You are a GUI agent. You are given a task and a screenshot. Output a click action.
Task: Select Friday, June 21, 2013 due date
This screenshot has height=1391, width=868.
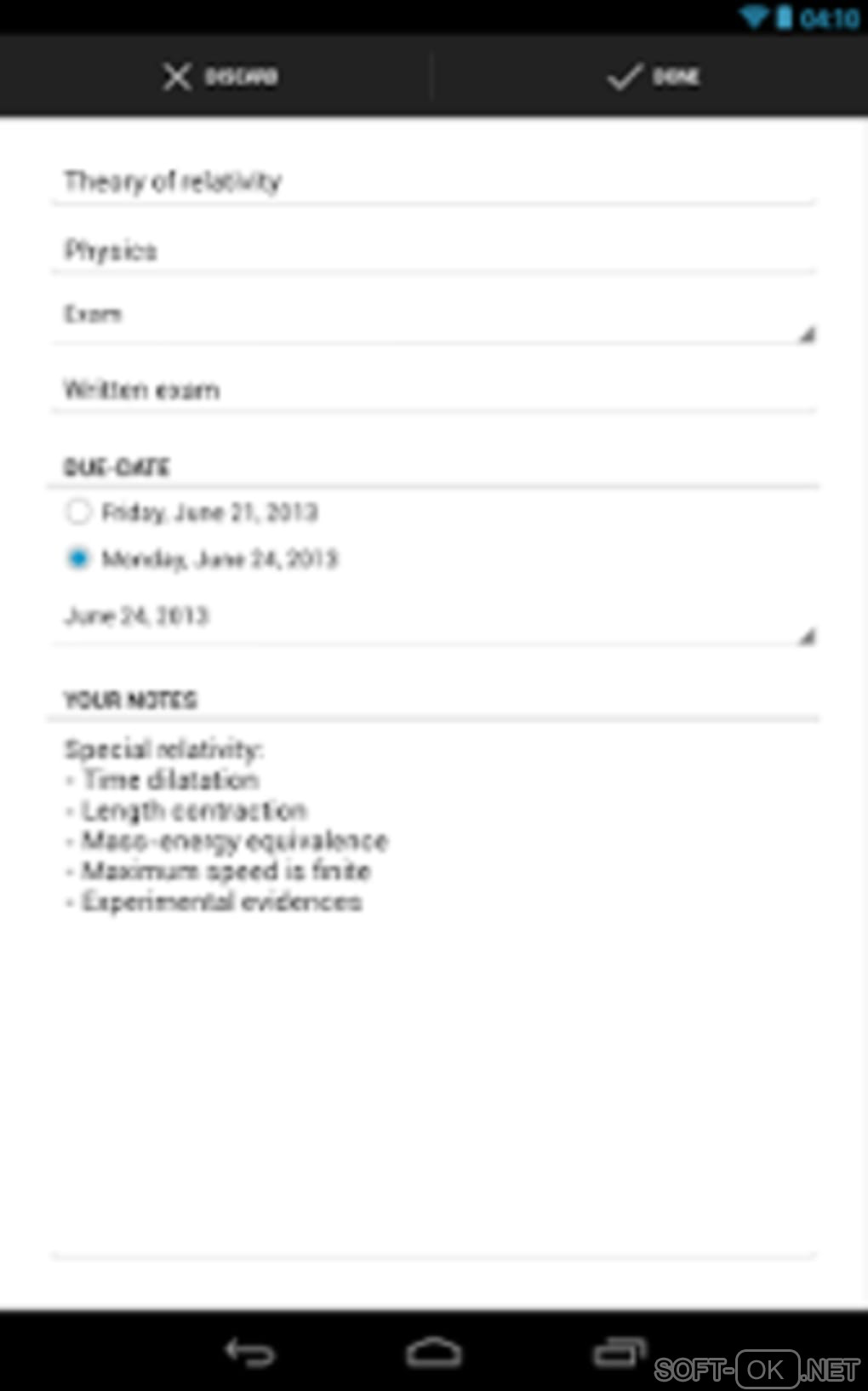[78, 512]
